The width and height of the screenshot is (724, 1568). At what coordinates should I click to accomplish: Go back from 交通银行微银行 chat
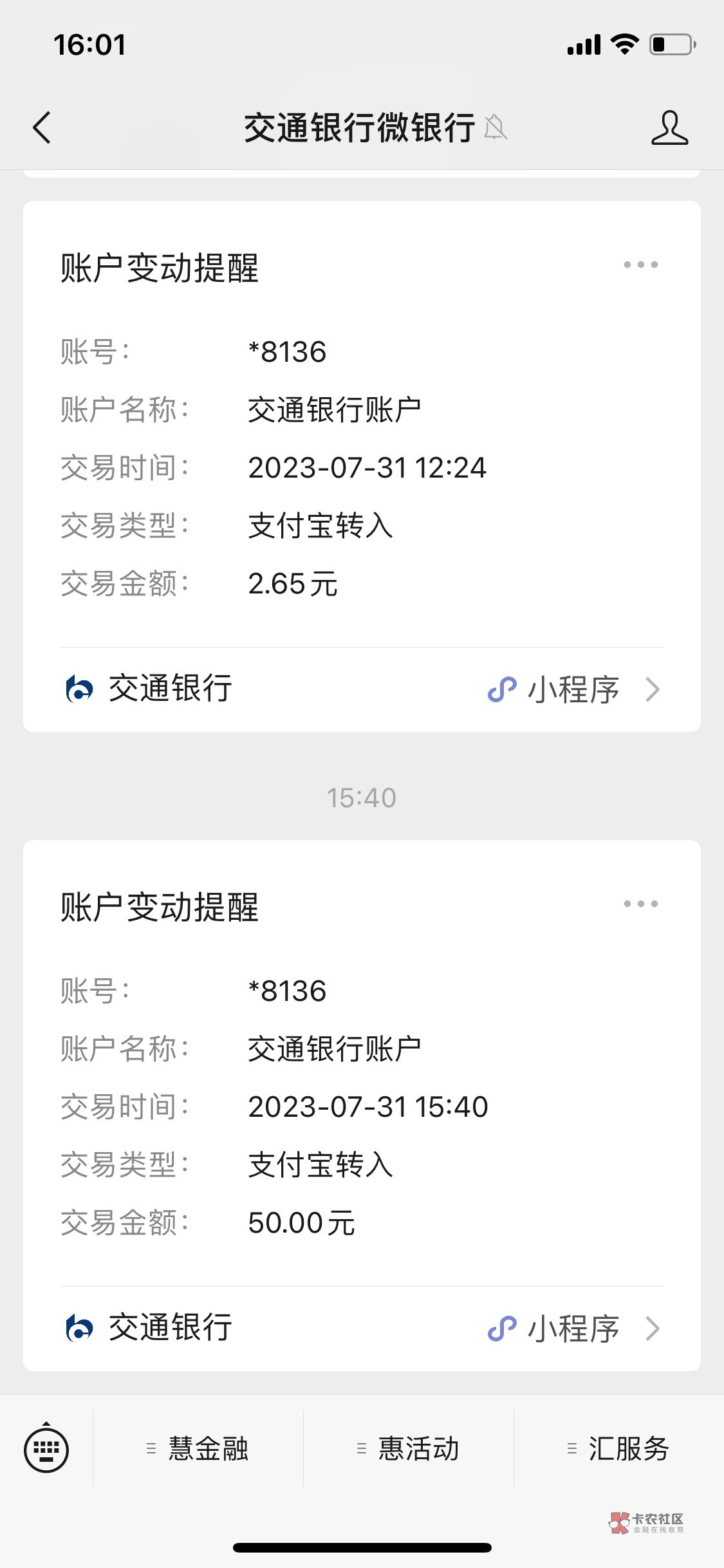[x=42, y=127]
